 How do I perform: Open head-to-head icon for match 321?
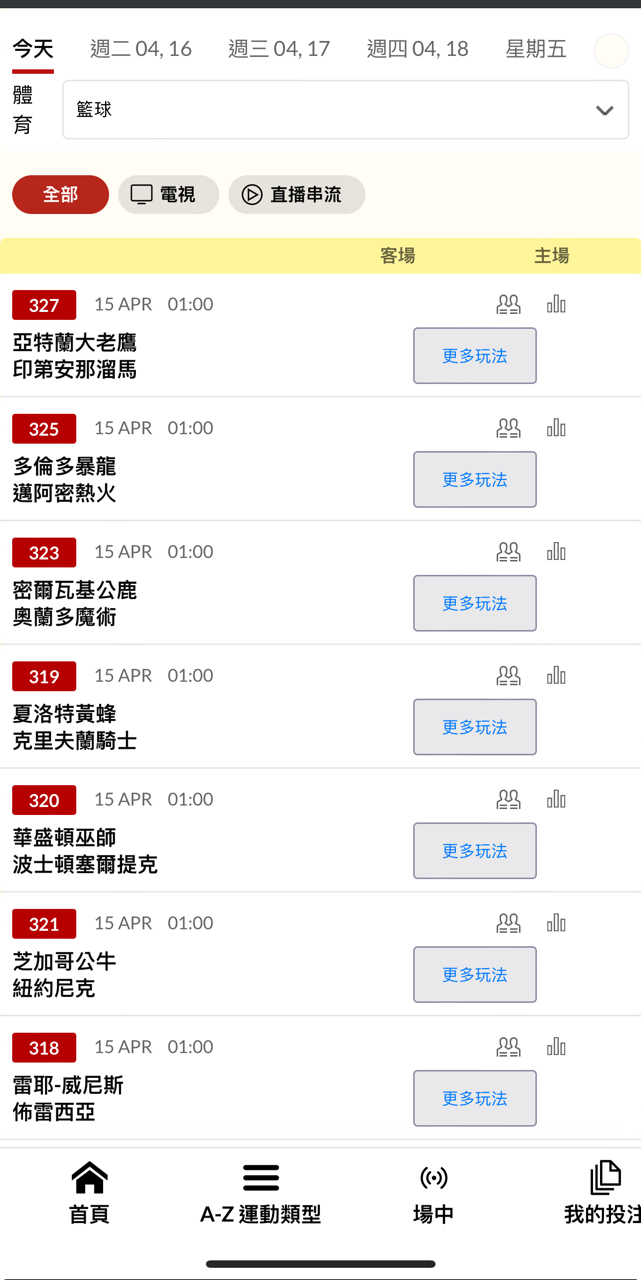point(509,924)
